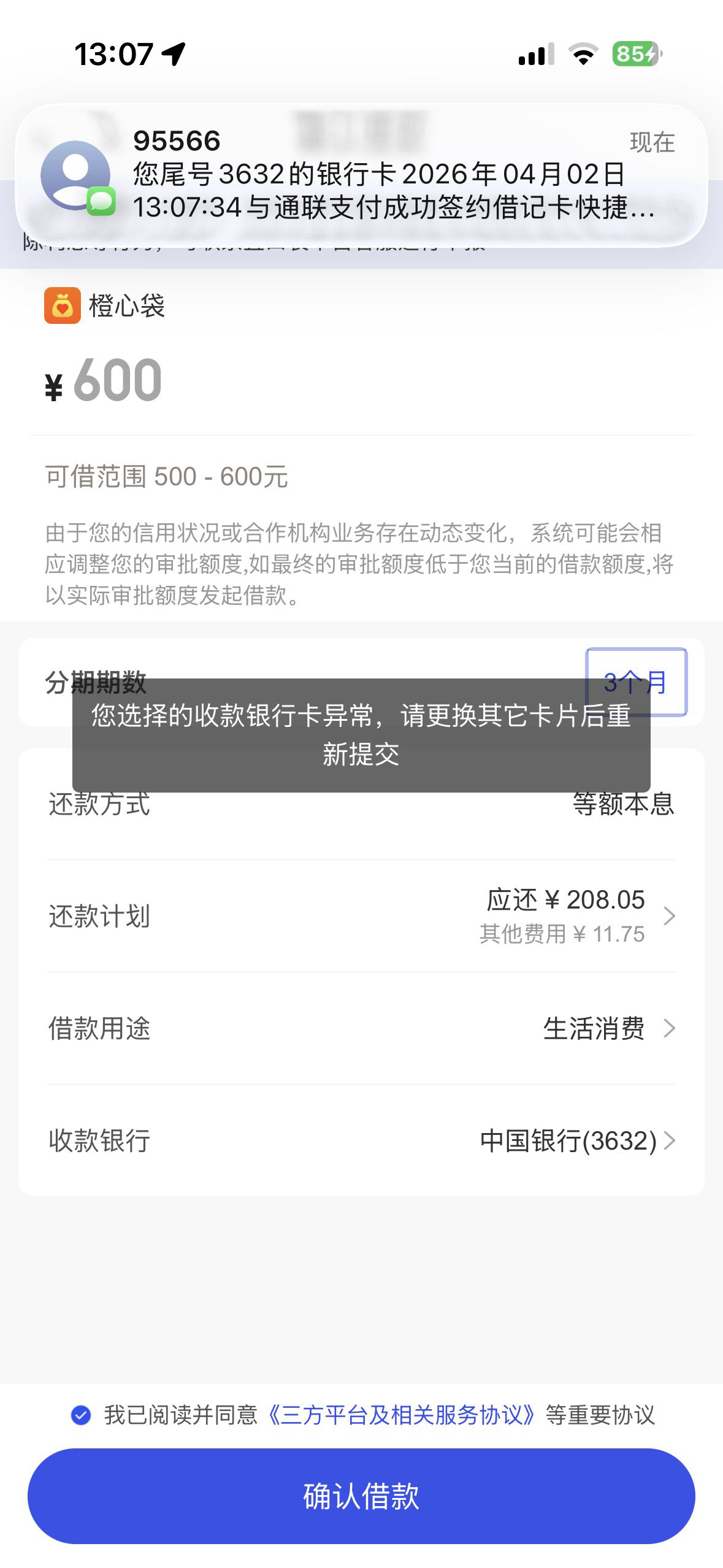
Task: Tap 确认借款 to confirm the loan
Action: [361, 1496]
